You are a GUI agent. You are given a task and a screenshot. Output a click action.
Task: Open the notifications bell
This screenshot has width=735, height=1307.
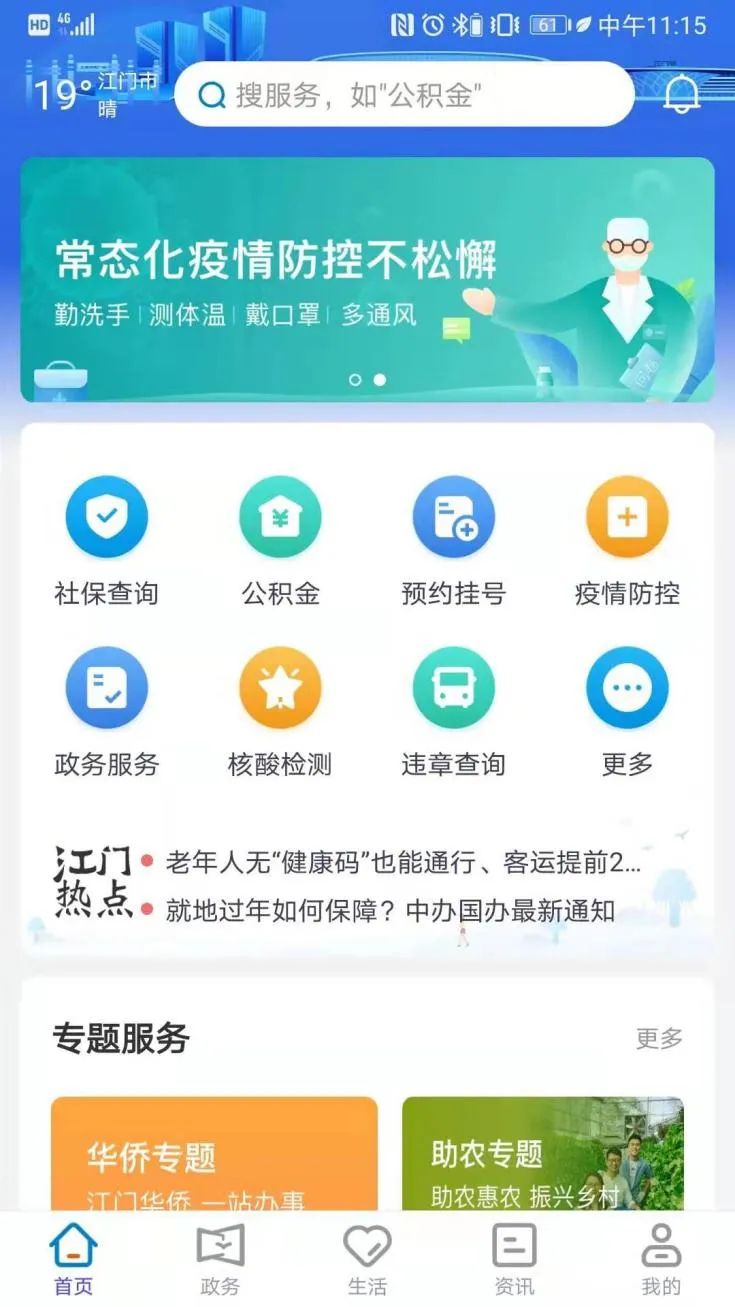pyautogui.click(x=682, y=94)
